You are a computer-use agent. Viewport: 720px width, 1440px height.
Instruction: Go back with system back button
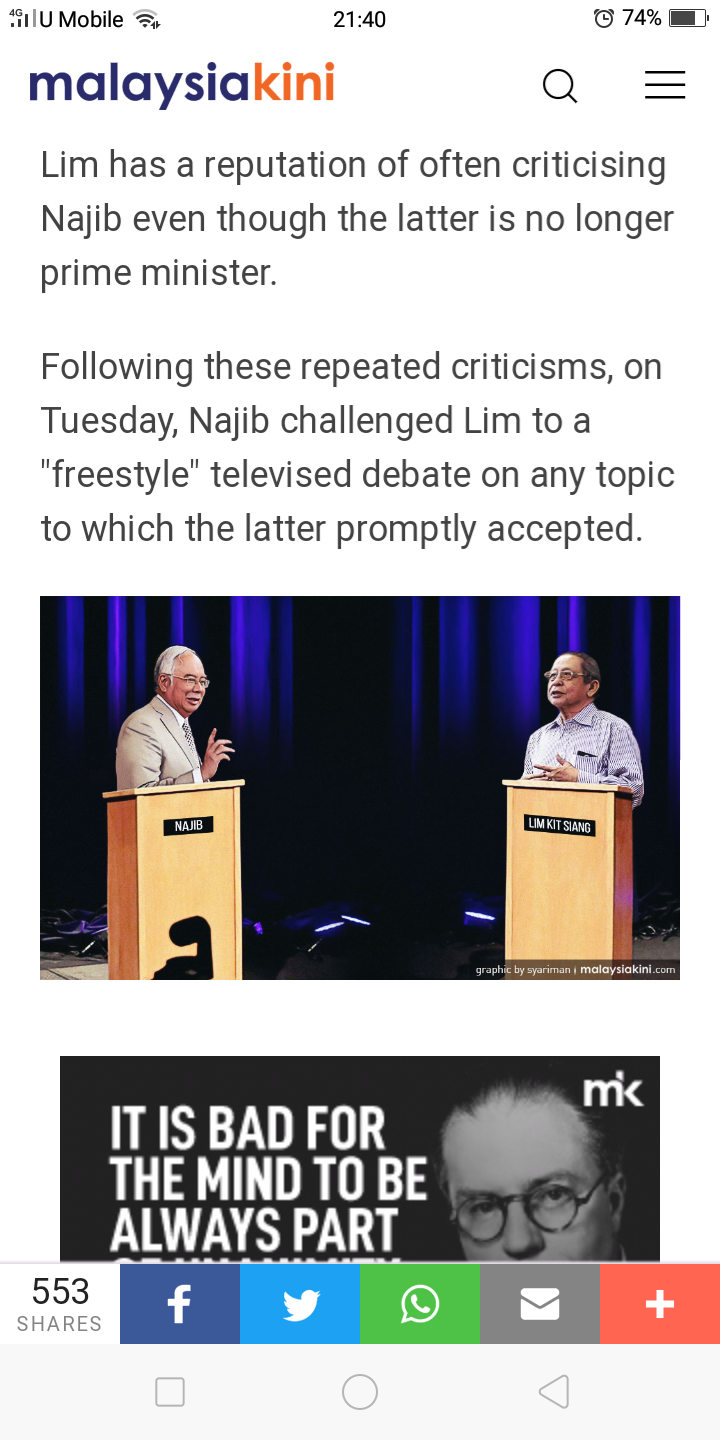pos(553,1391)
